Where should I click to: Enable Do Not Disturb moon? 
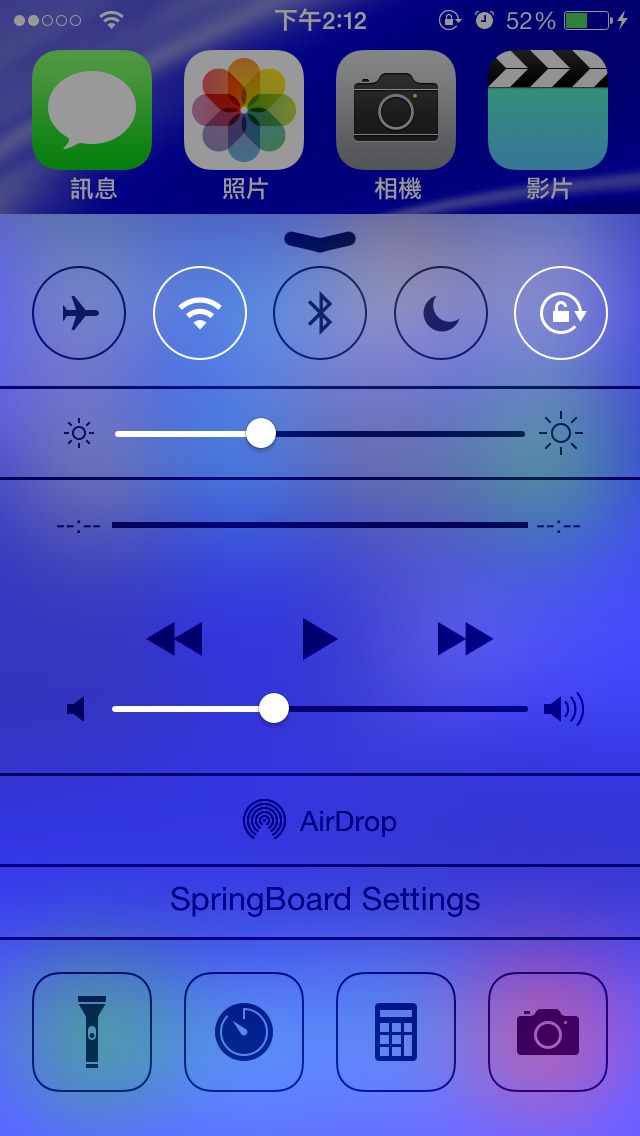coord(441,313)
